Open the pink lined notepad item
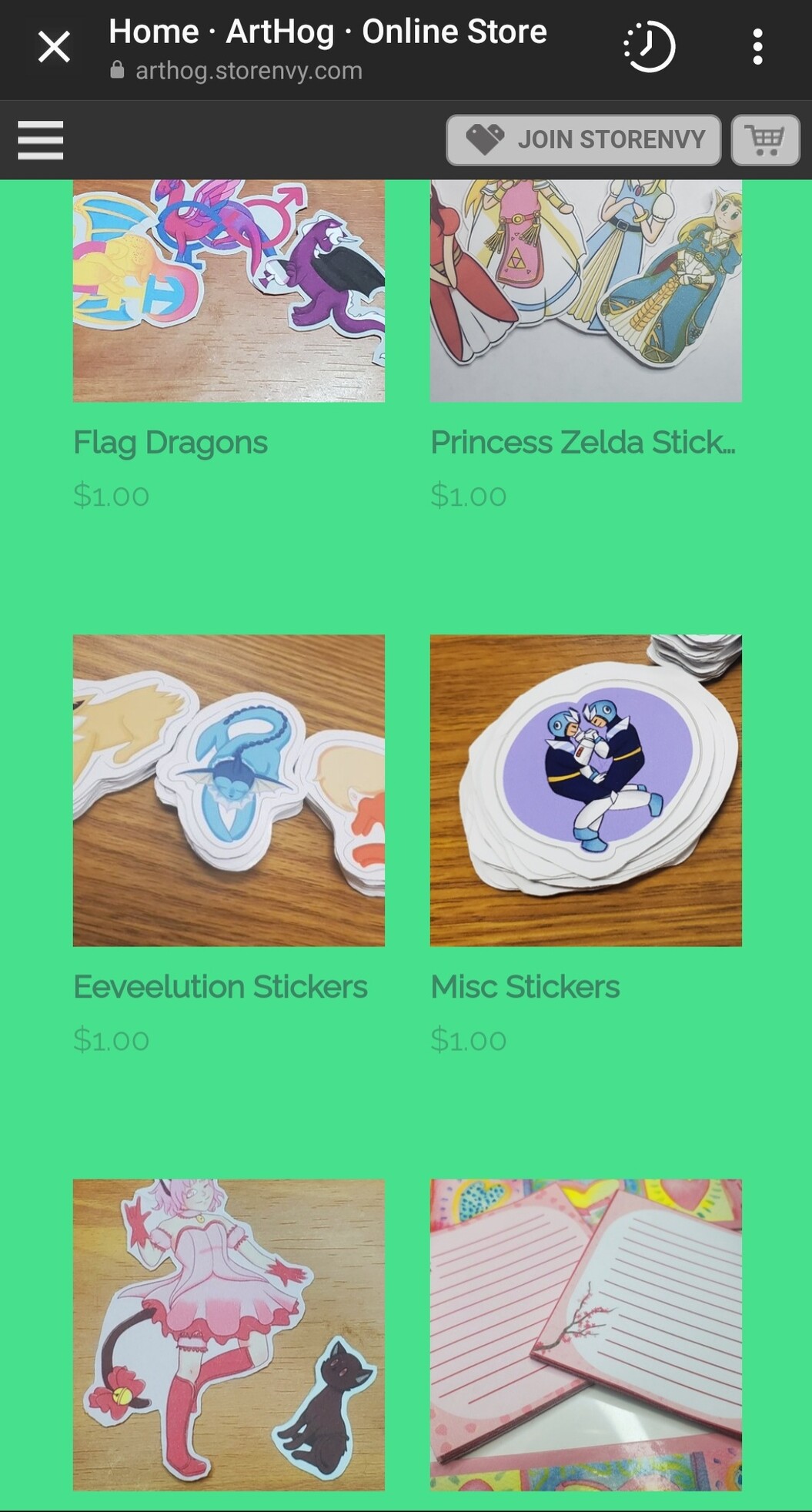The height and width of the screenshot is (1512, 812). pos(586,1334)
